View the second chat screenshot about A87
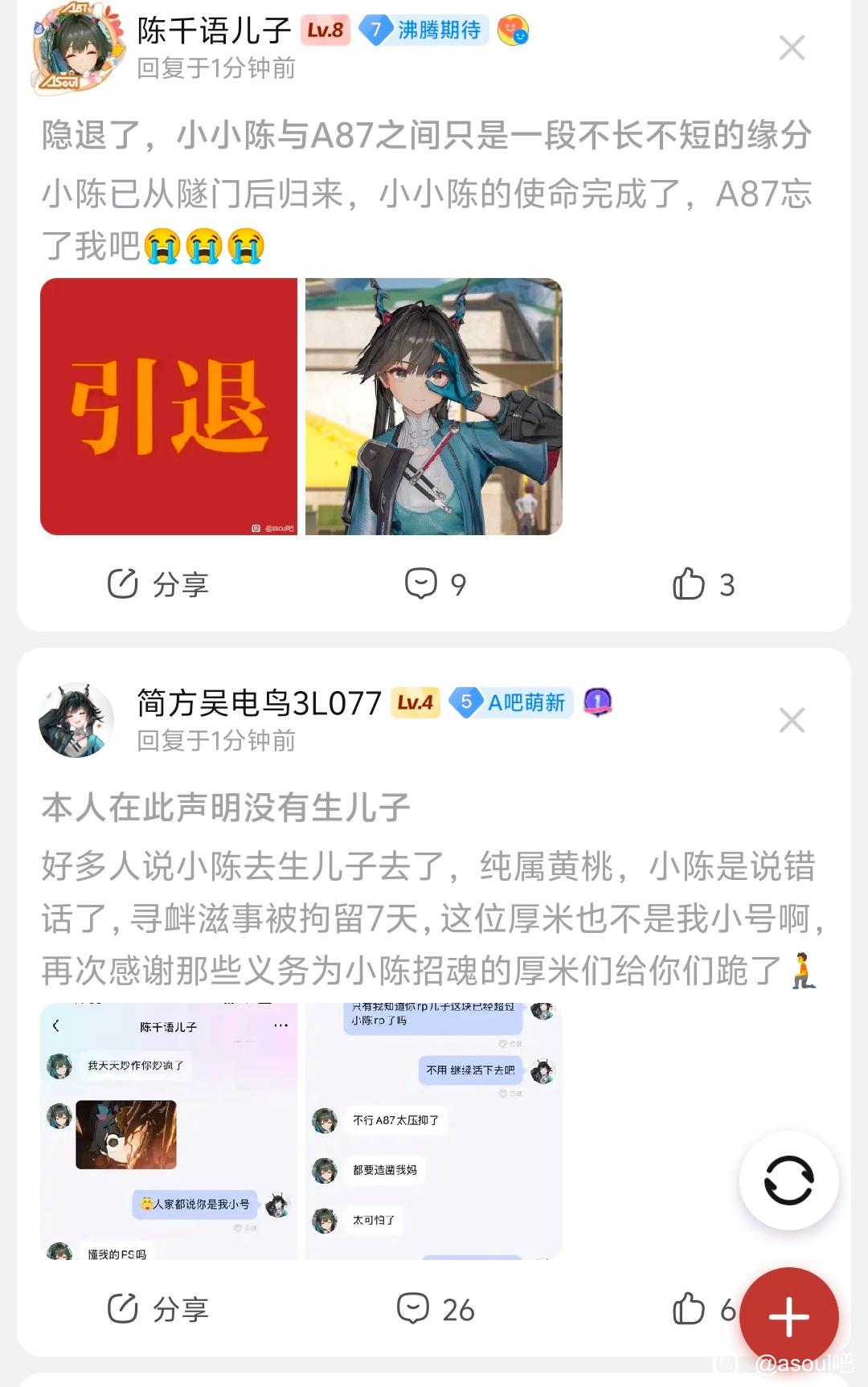 pos(434,1131)
